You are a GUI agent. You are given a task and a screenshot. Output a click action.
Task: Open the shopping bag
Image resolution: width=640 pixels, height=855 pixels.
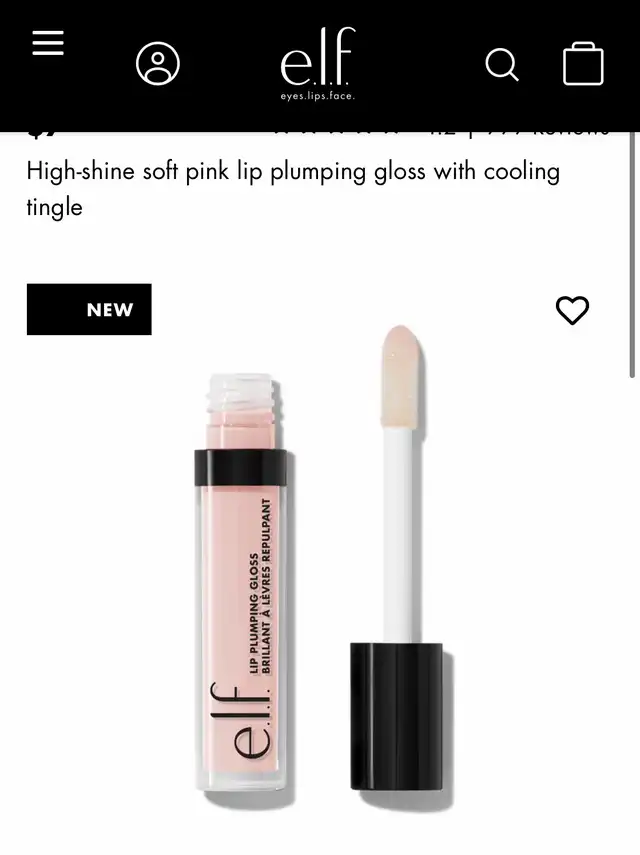[x=583, y=64]
